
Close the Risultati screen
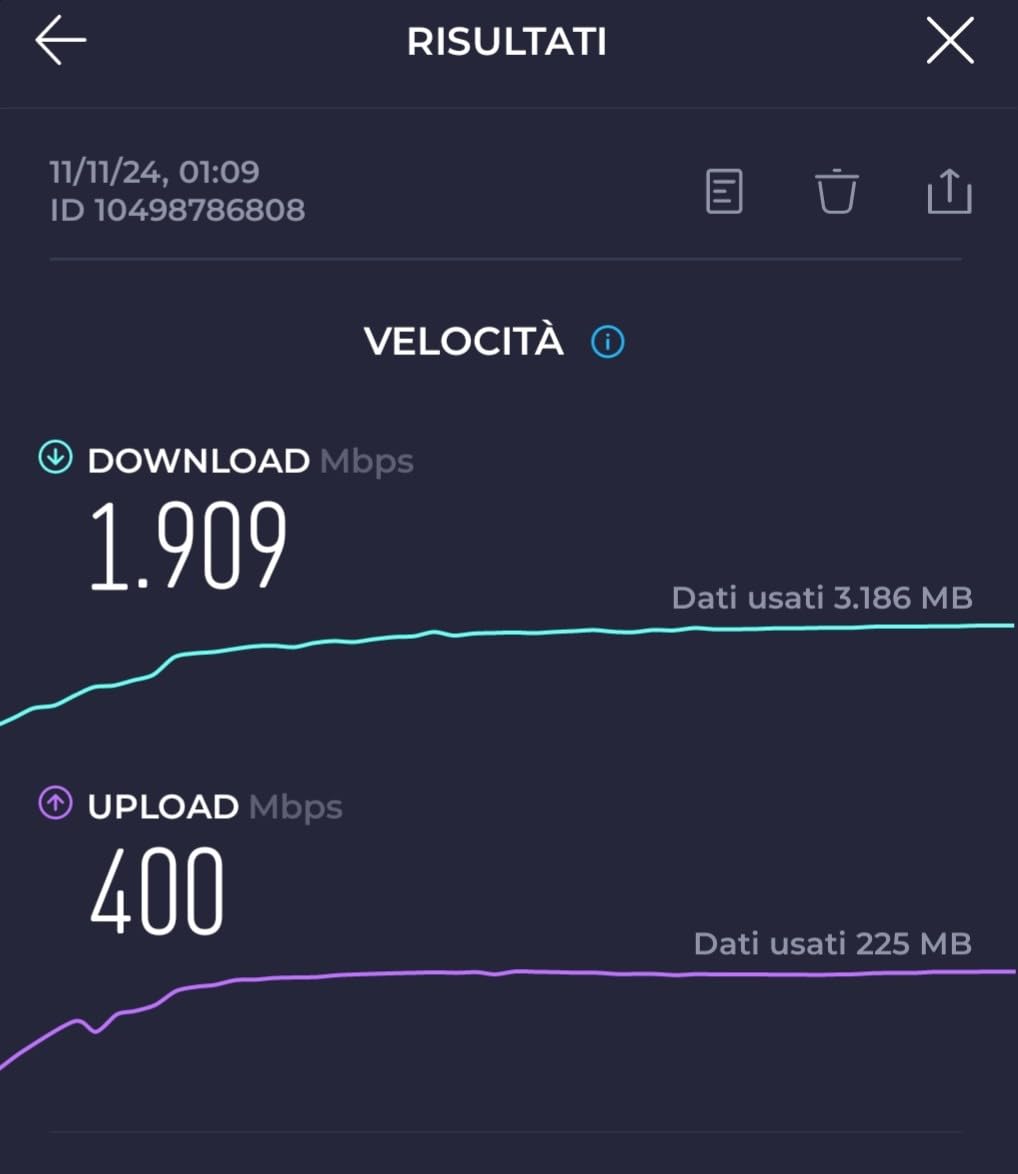point(949,42)
